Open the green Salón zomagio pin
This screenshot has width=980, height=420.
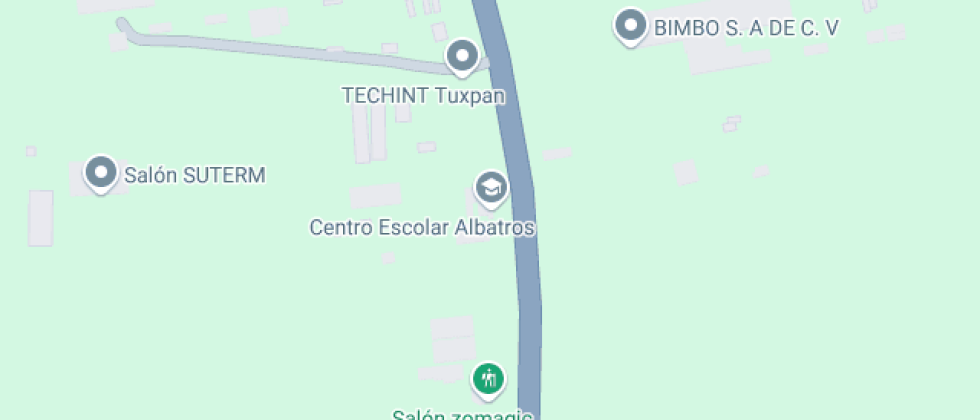point(488,379)
